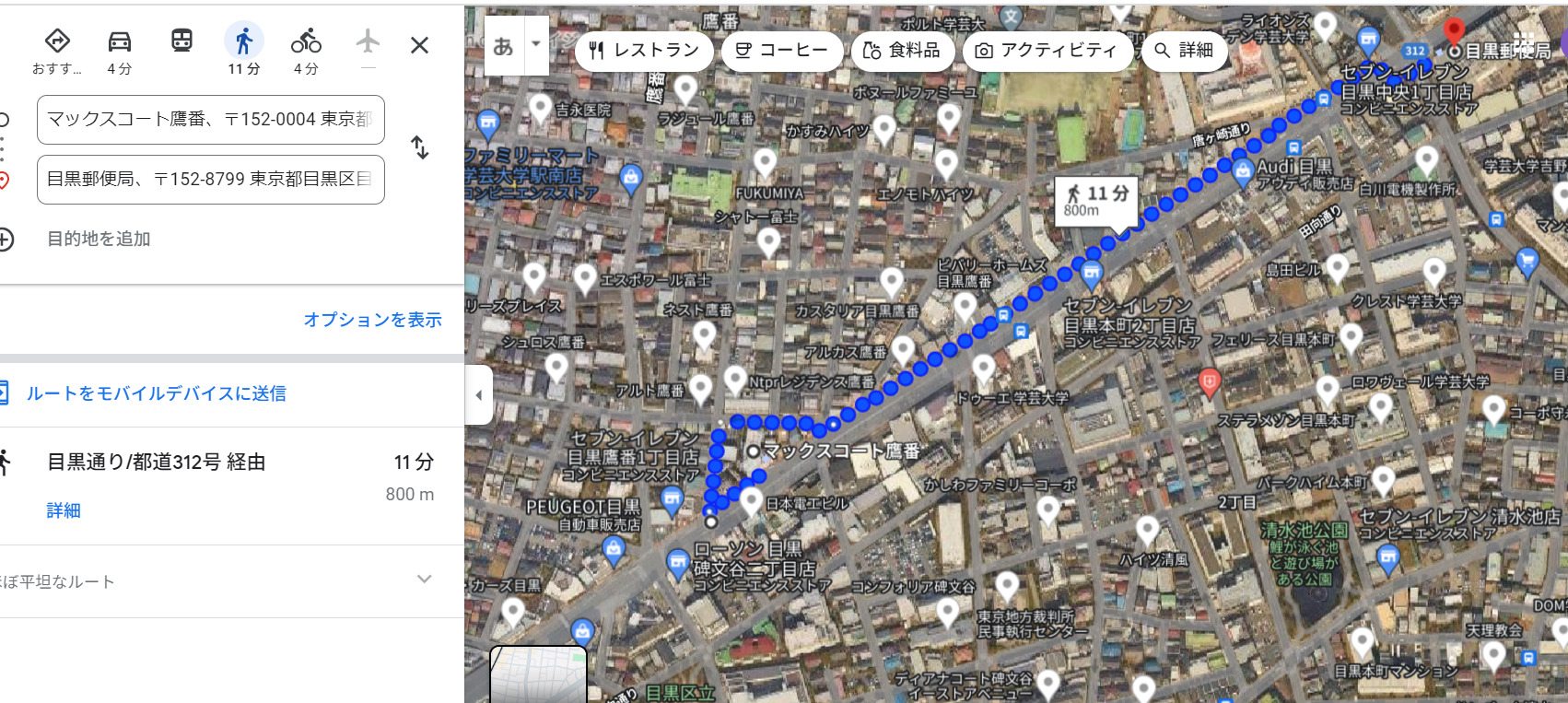Filter the map by 食料品
Viewport: 1568px width, 703px height.
pyautogui.click(x=902, y=51)
